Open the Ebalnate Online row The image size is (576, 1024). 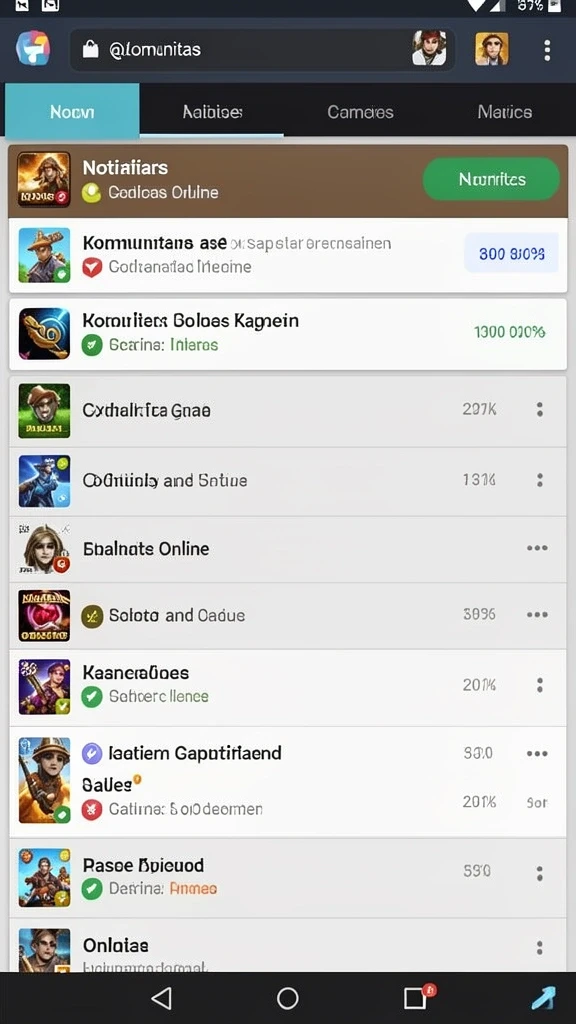pos(288,549)
